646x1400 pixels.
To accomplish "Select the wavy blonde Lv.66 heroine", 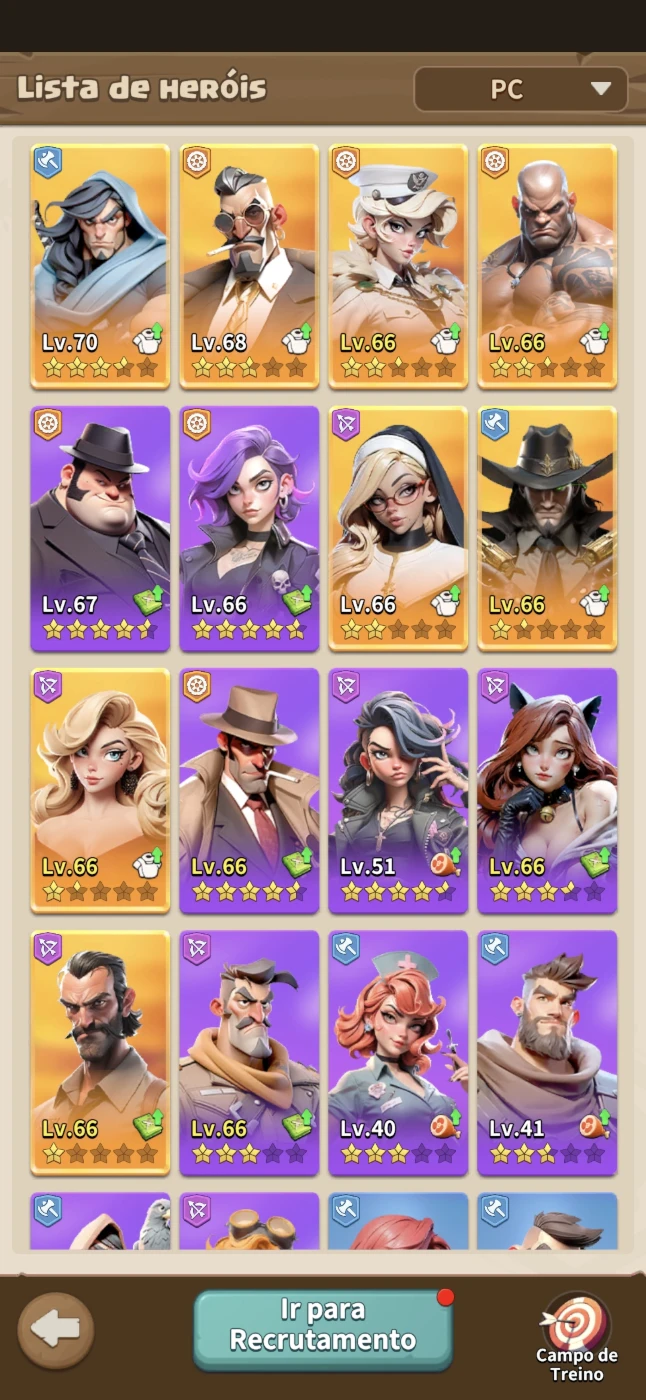I will (x=100, y=790).
